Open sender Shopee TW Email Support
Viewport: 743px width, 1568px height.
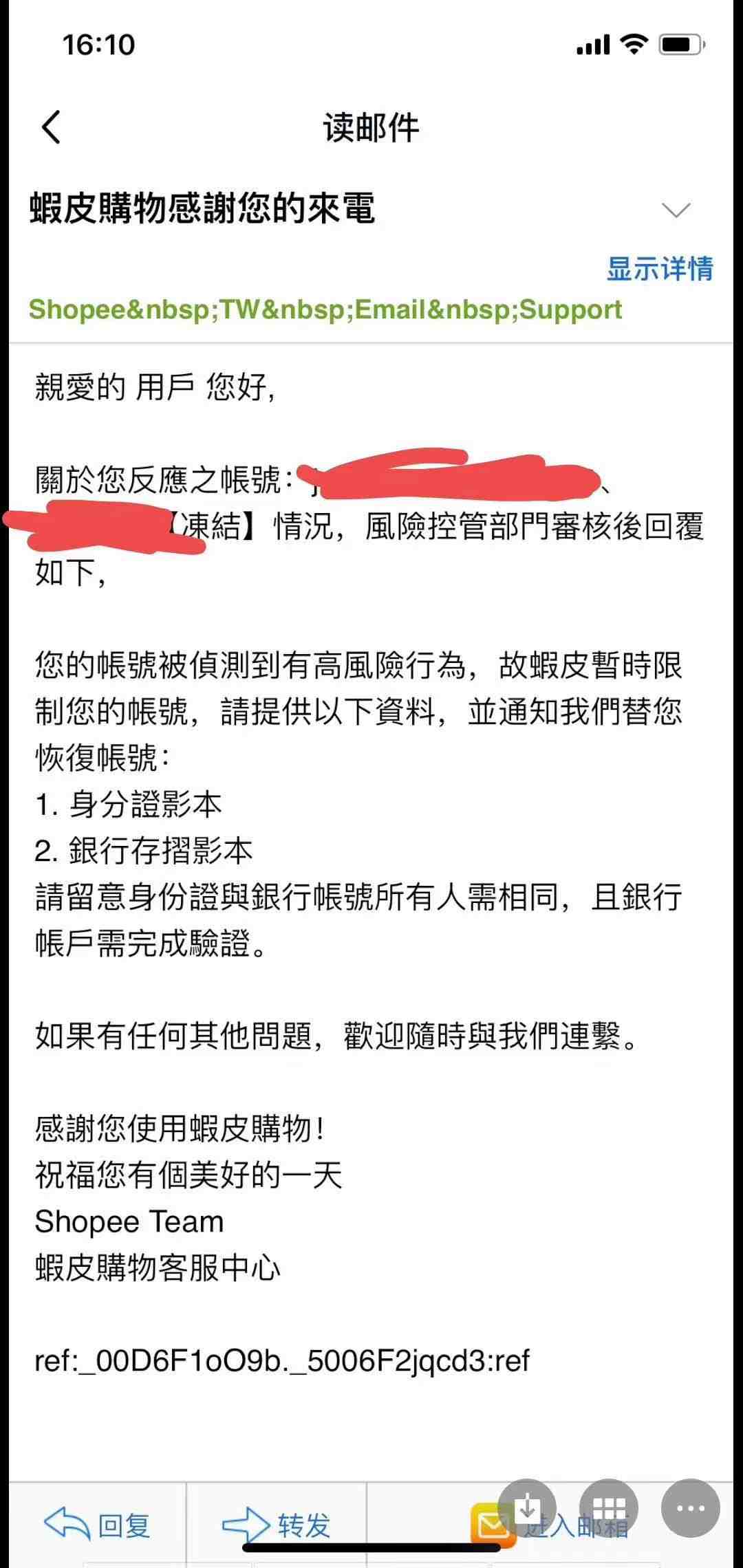pos(325,309)
